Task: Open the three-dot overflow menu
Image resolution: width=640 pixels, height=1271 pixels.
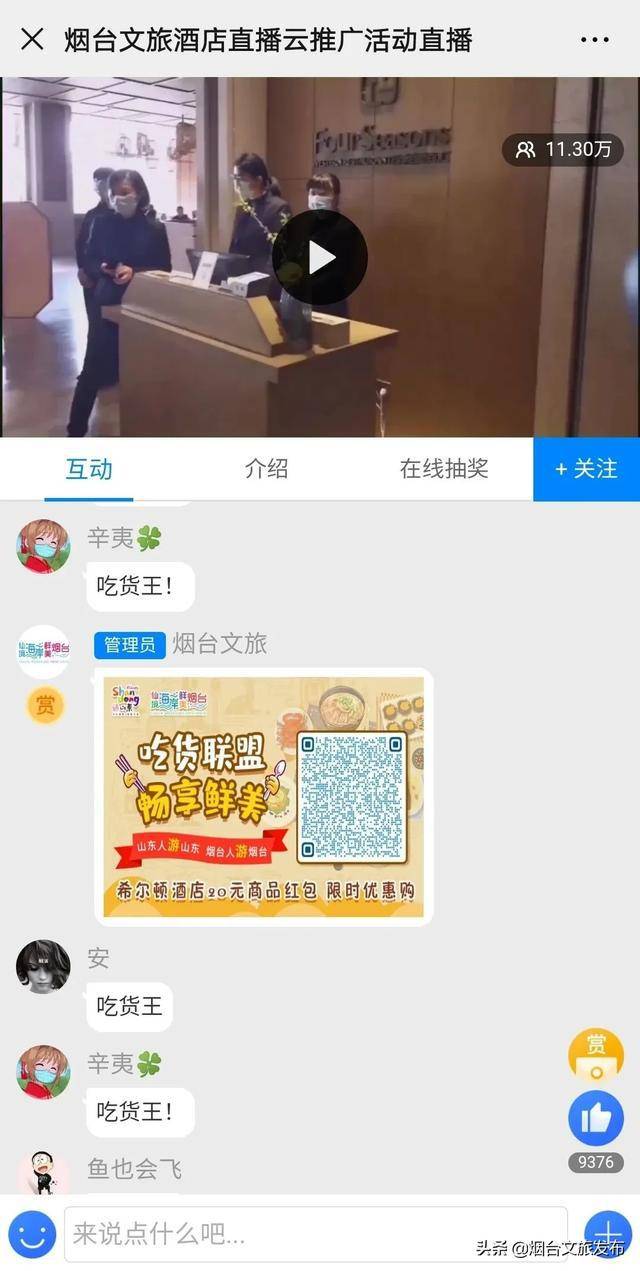Action: tap(594, 40)
